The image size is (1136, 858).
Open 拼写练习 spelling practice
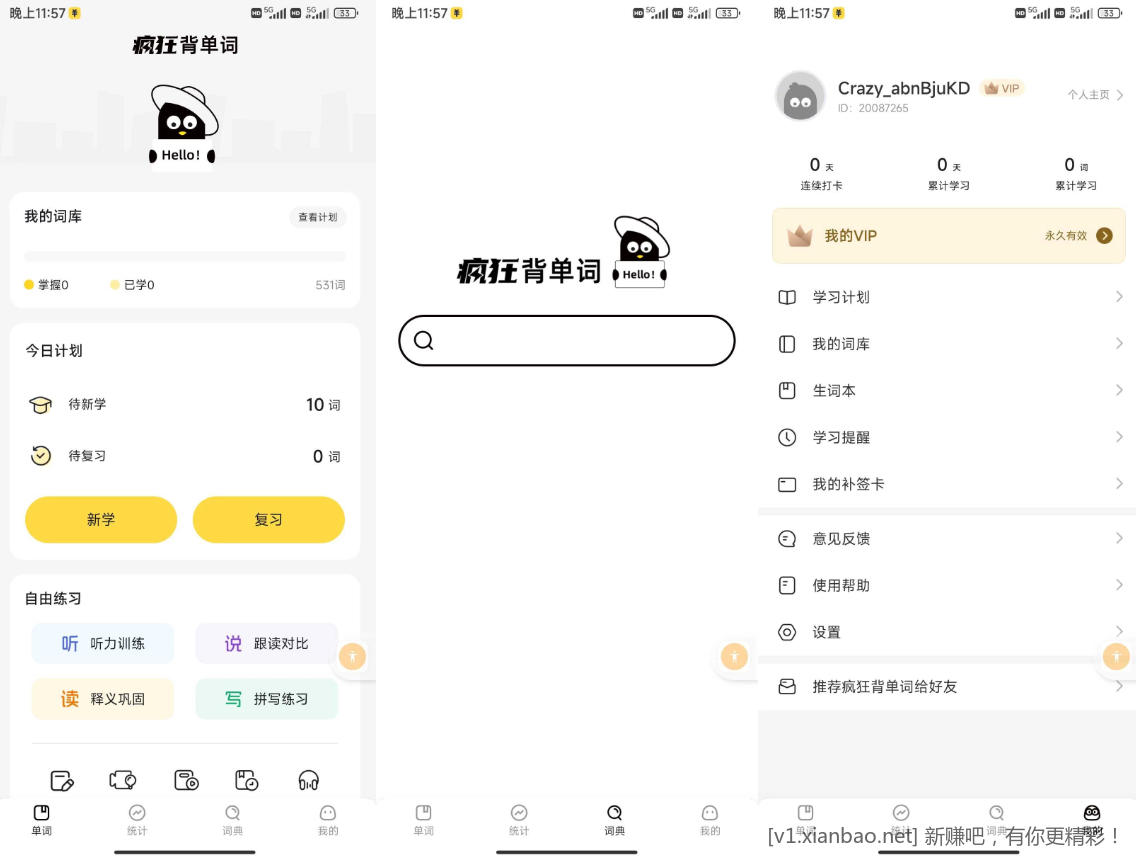(x=266, y=699)
